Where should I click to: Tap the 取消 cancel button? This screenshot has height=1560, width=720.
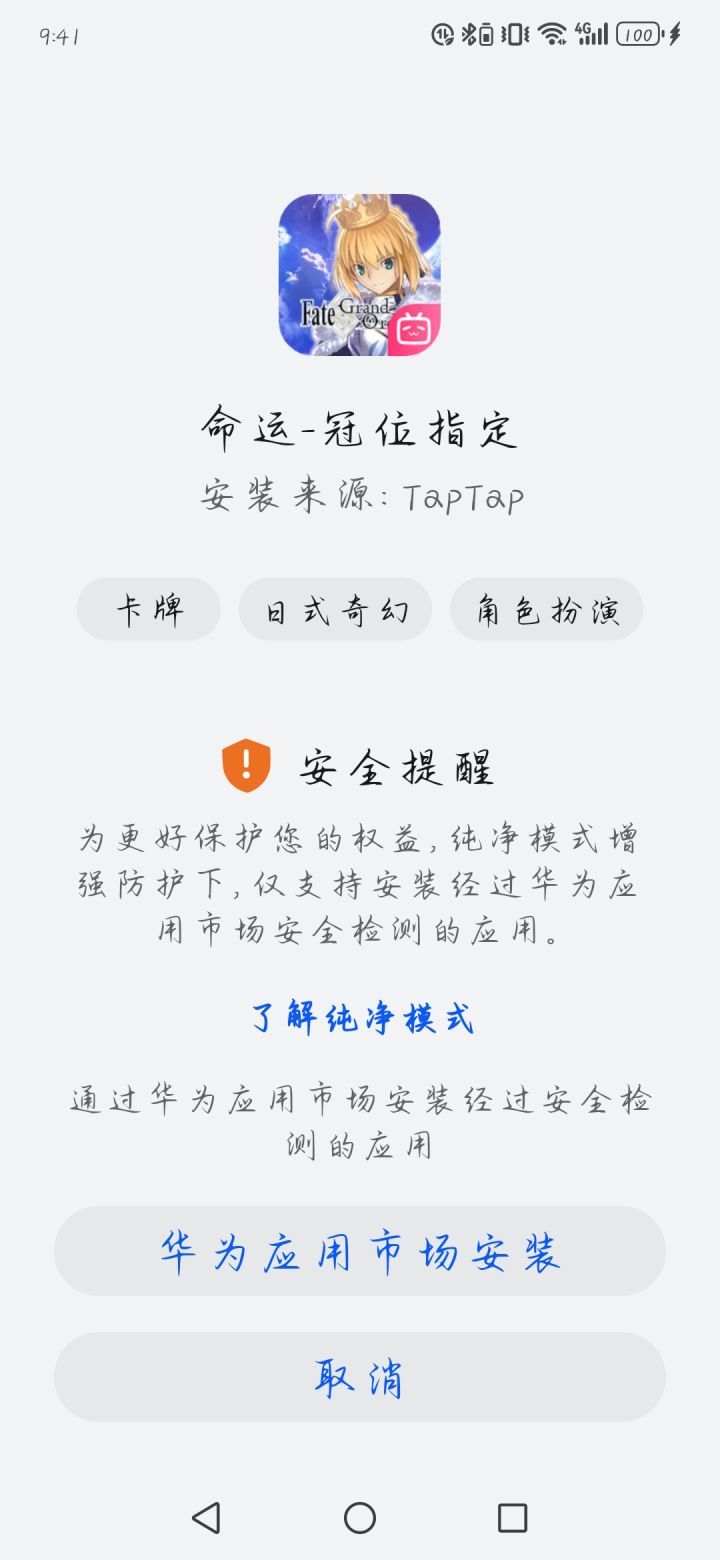coord(361,1377)
